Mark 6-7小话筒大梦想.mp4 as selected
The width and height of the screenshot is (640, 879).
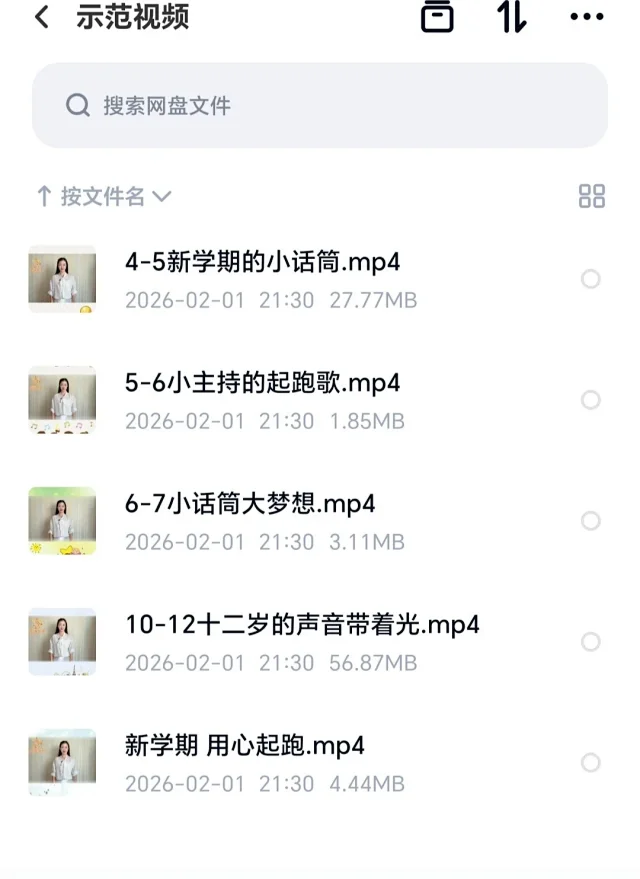(x=591, y=521)
